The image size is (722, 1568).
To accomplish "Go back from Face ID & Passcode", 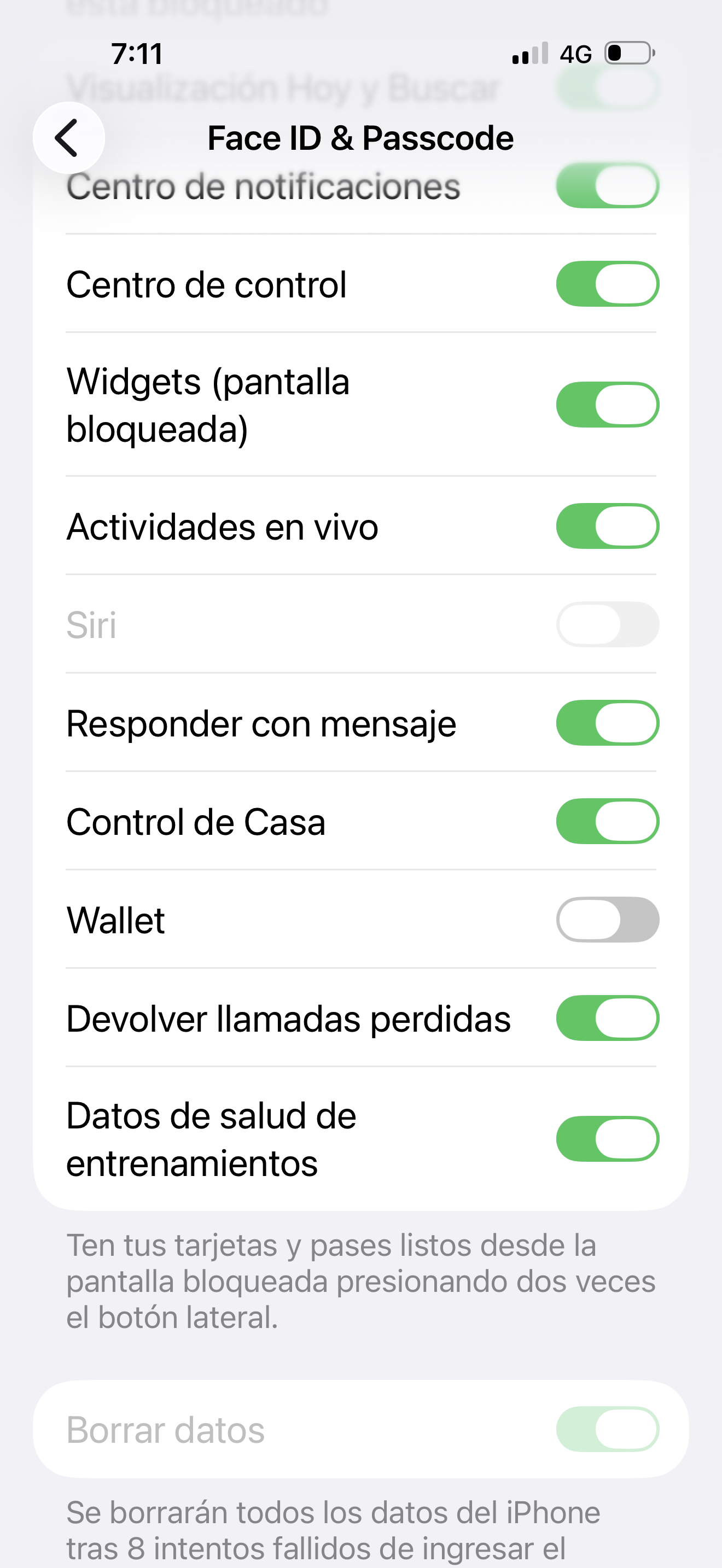I will [68, 138].
